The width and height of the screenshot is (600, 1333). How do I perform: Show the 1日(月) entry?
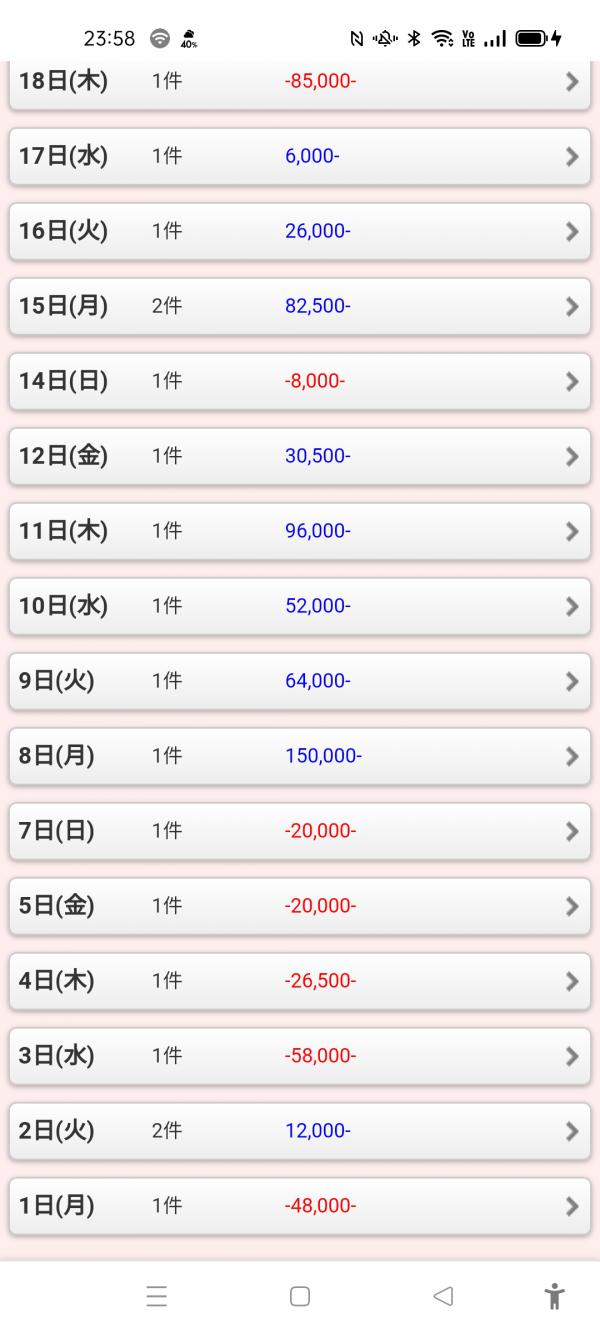pos(300,1206)
